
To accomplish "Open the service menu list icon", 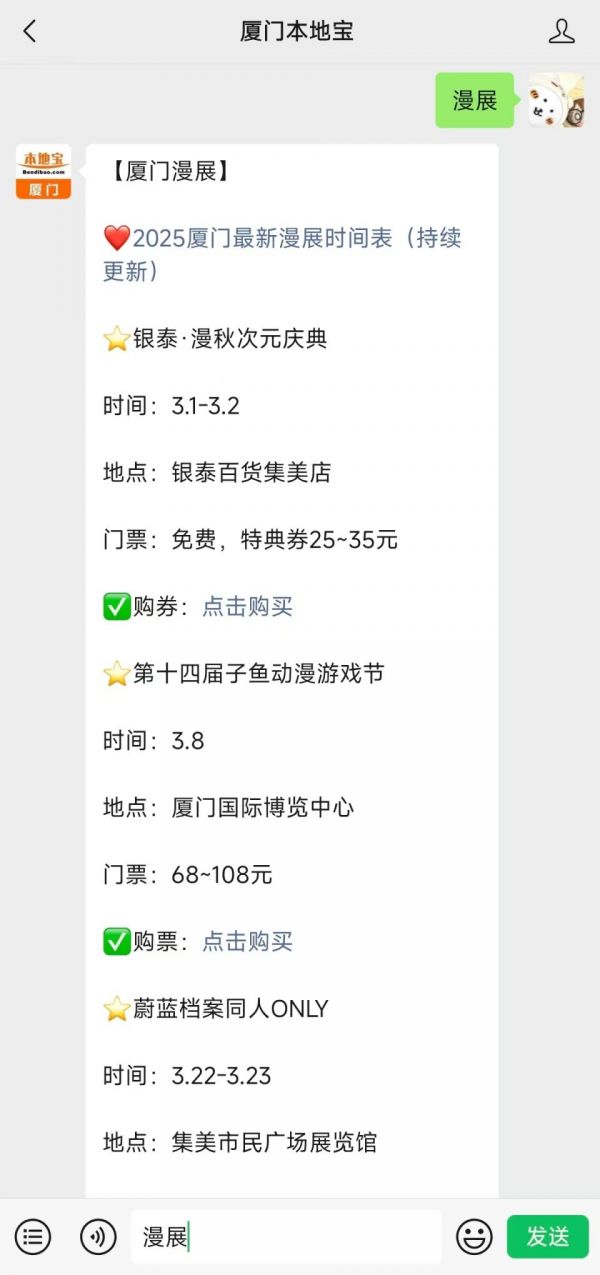I will [x=33, y=1237].
